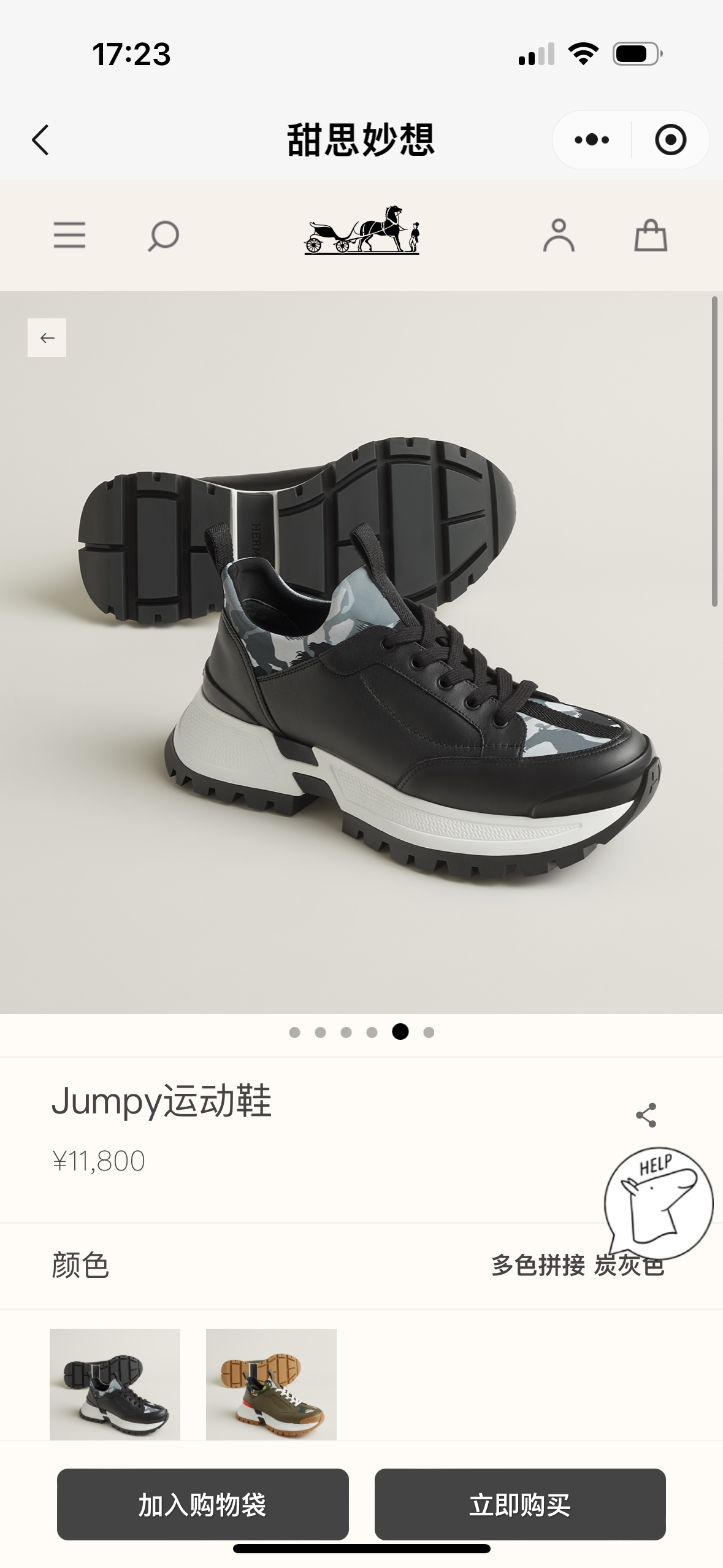Open the mini program more options menu

[x=591, y=140]
